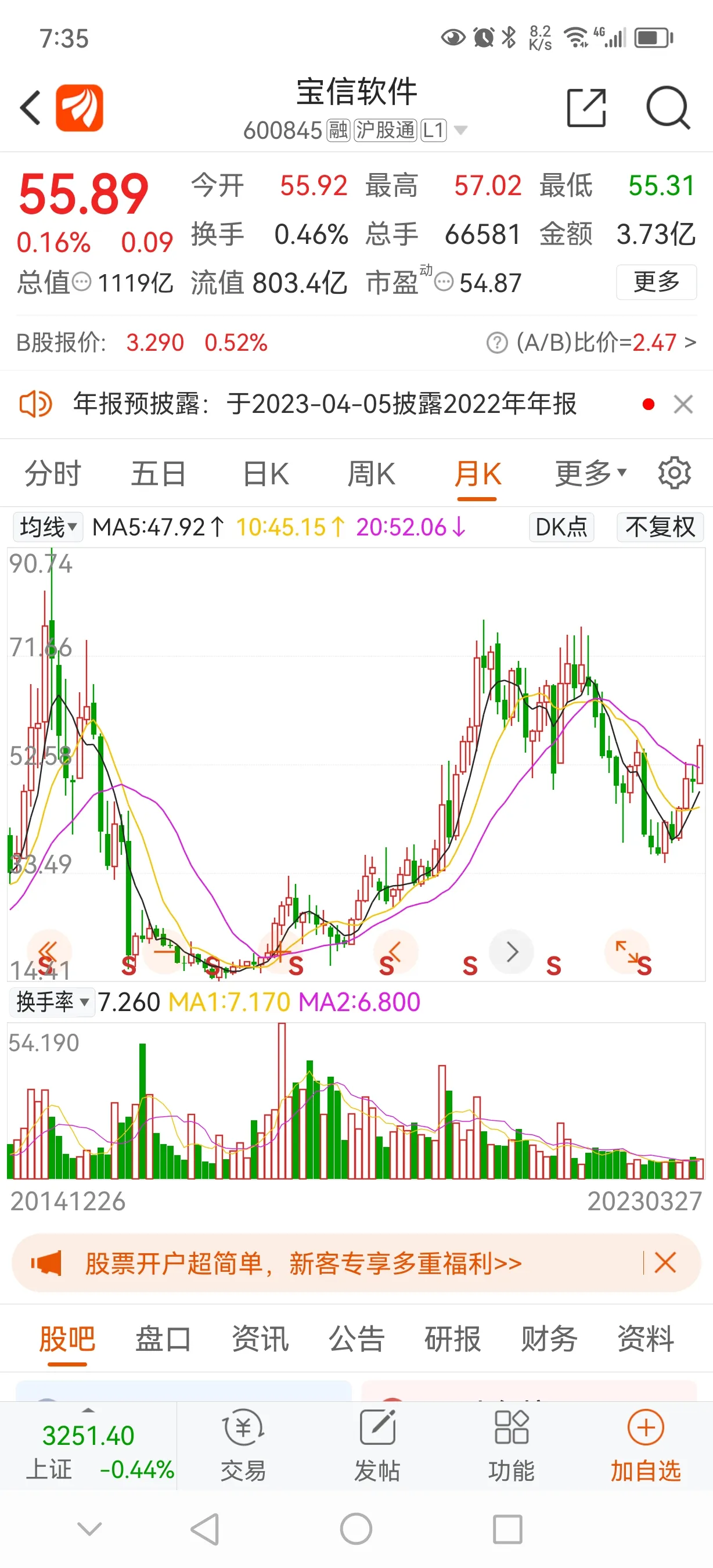
Task: Share this stock page
Action: 586,108
